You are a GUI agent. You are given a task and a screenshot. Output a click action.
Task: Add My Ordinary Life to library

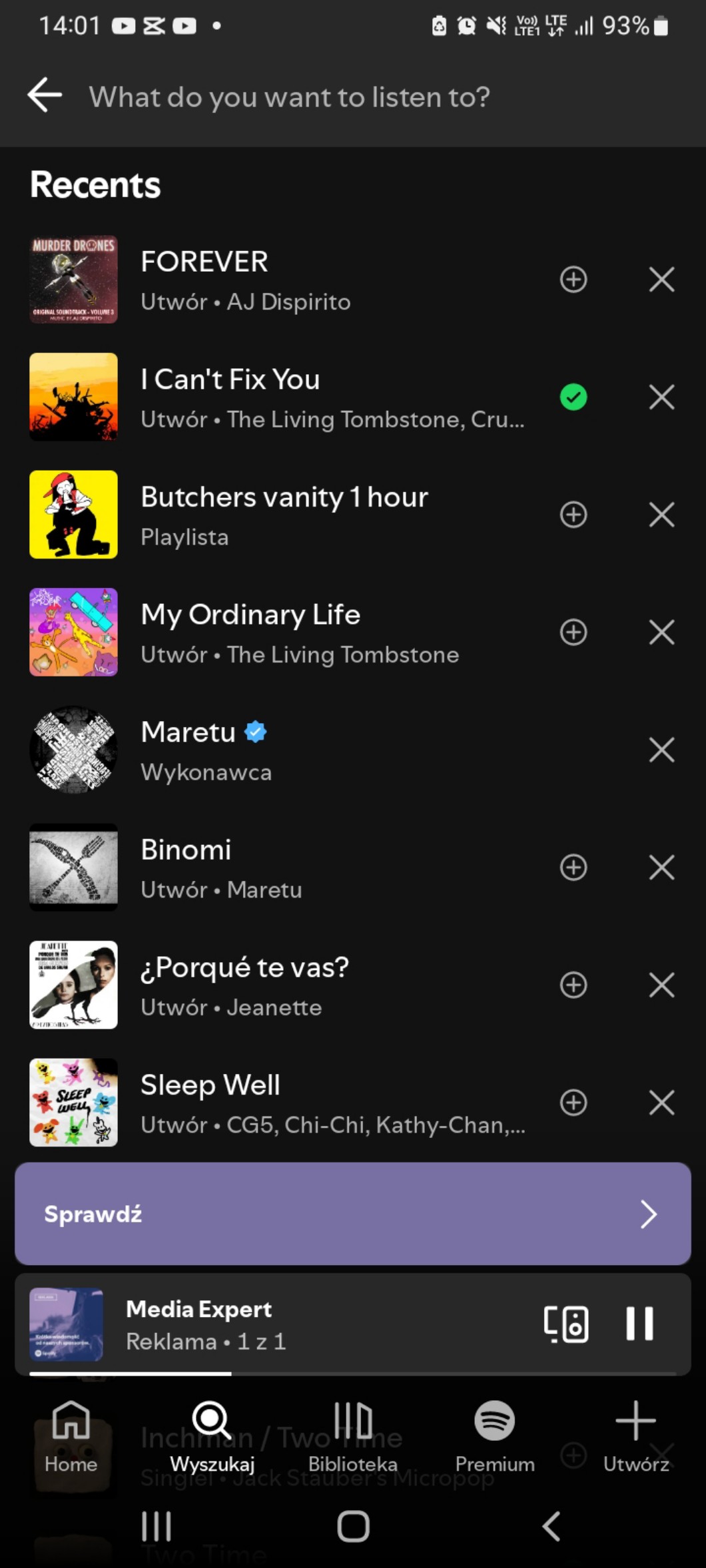point(573,633)
